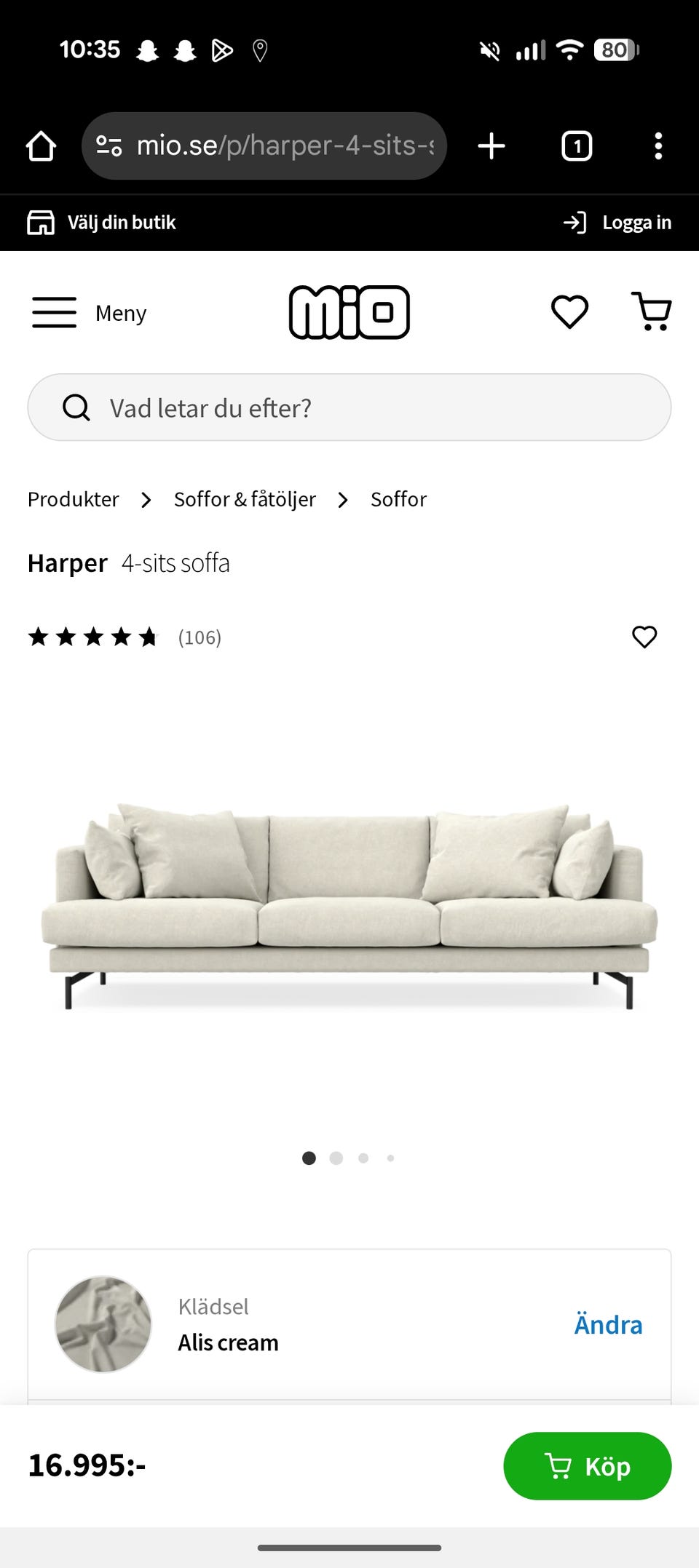
Task: Open the favorites heart in header
Action: coord(569,312)
